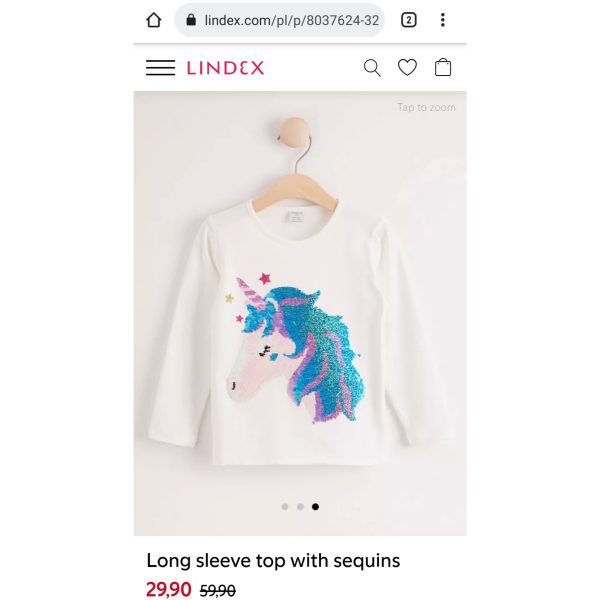Screen dimensions: 600x600
Task: Open the search magnifier icon
Action: 372,68
